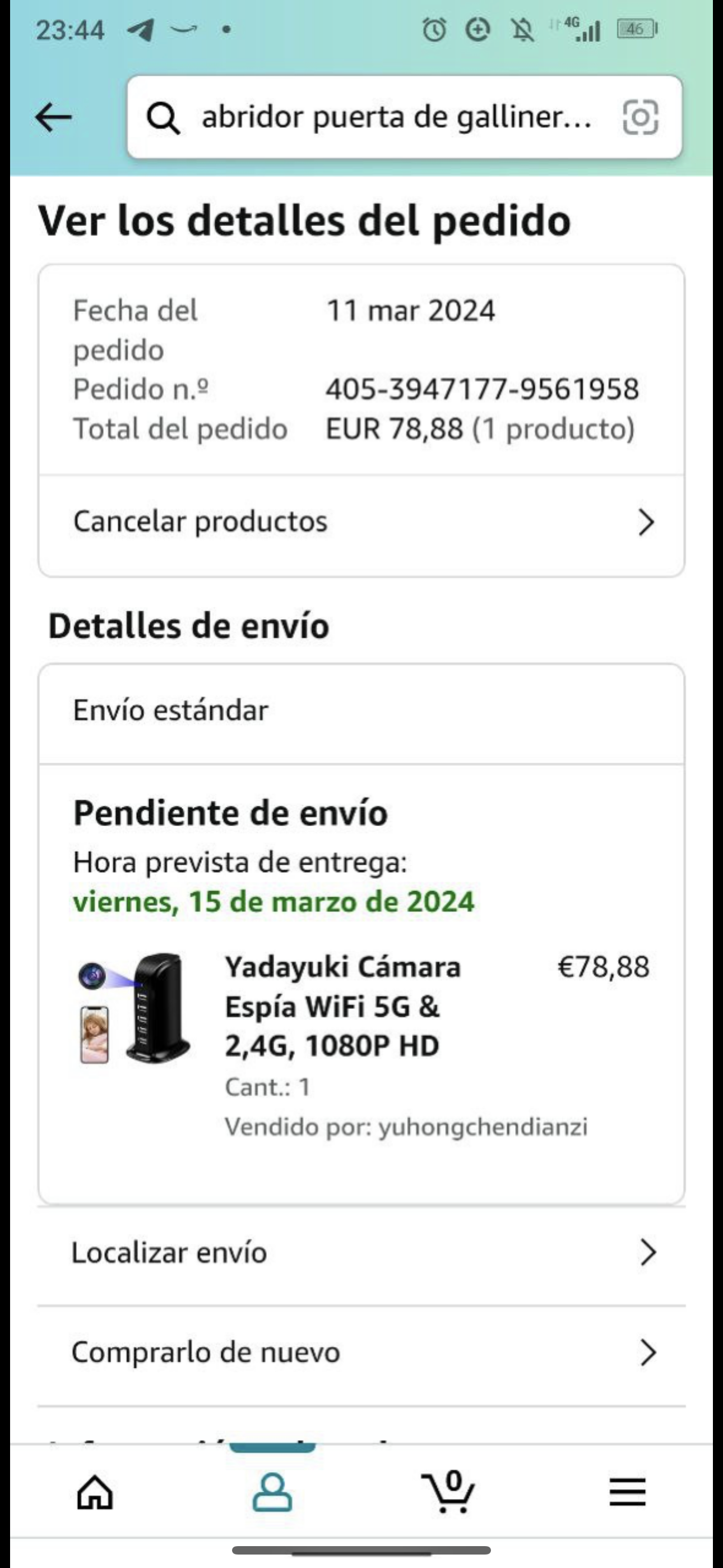Tap the search field with abridor puerta text
This screenshot has width=723, height=1568.
coord(396,117)
